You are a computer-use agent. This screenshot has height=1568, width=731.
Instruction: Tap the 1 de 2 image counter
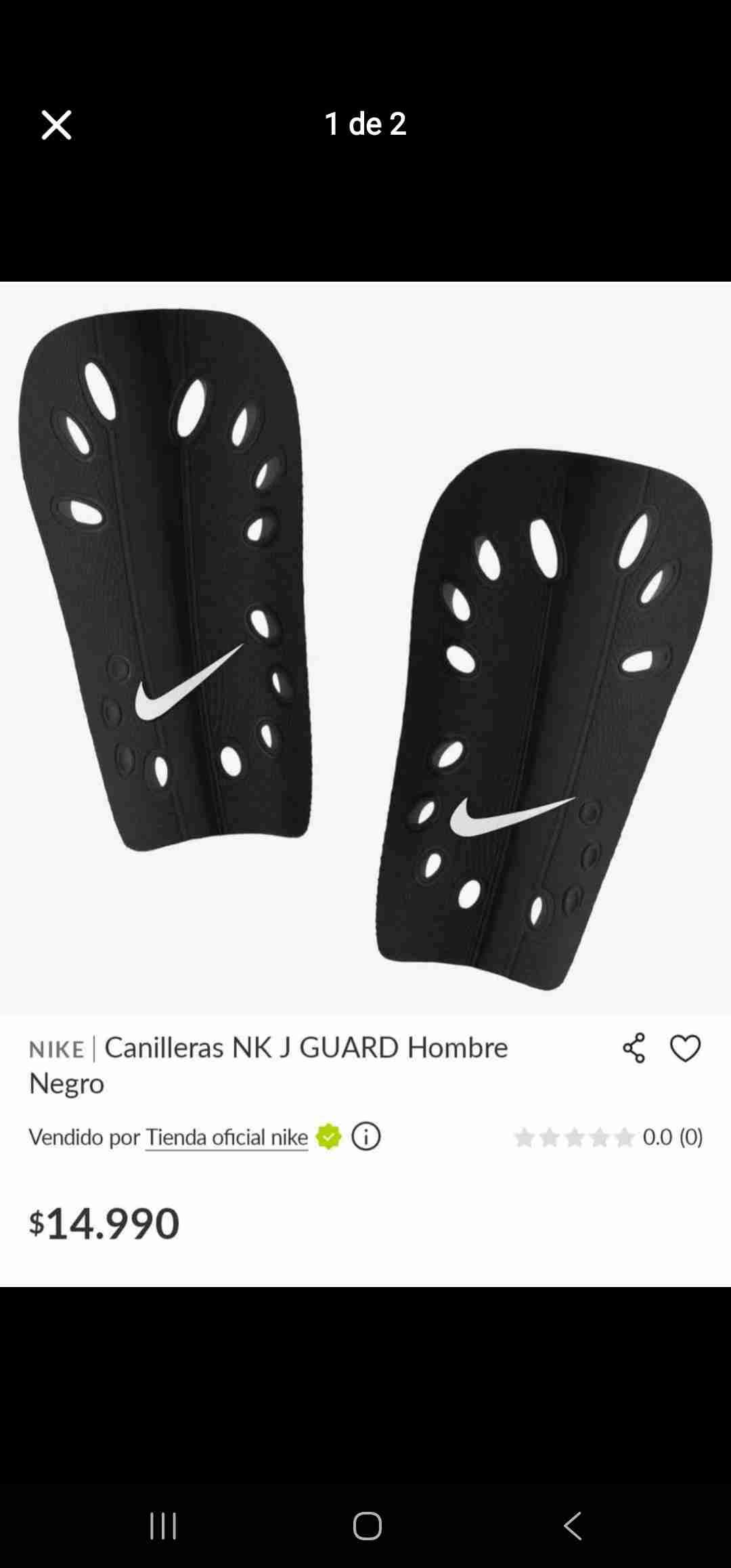365,125
